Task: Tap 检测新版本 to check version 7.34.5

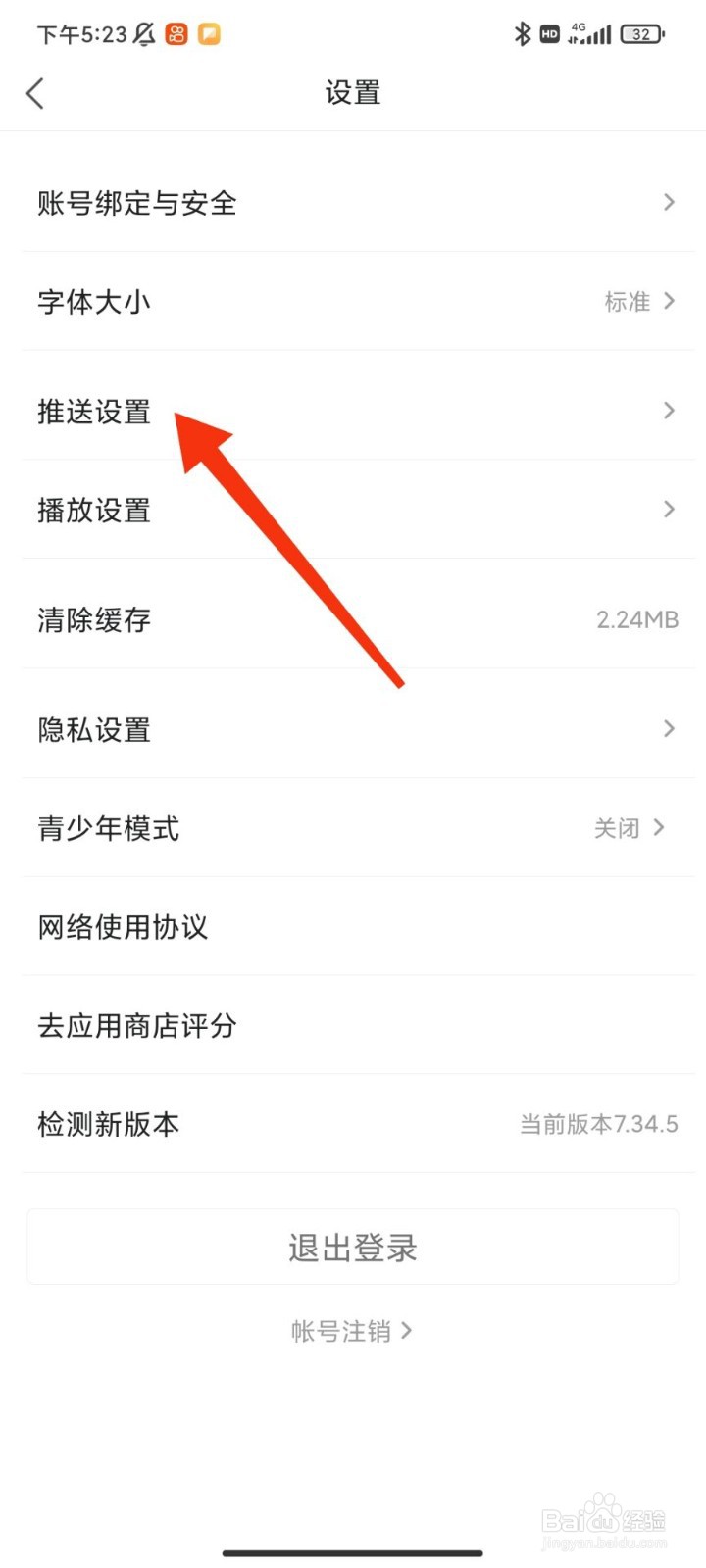Action: click(353, 1124)
